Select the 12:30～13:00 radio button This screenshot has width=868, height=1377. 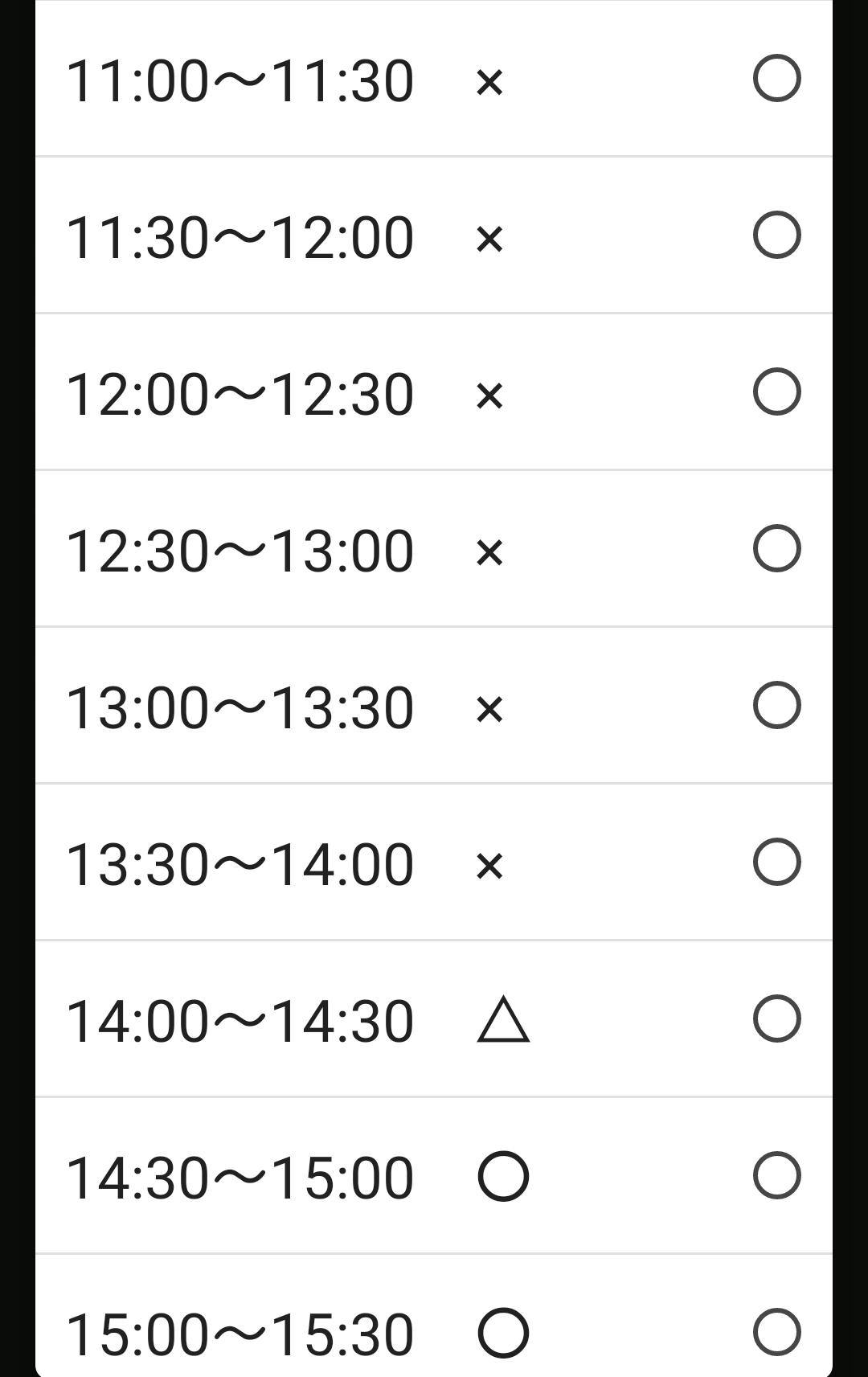pyautogui.click(x=776, y=549)
